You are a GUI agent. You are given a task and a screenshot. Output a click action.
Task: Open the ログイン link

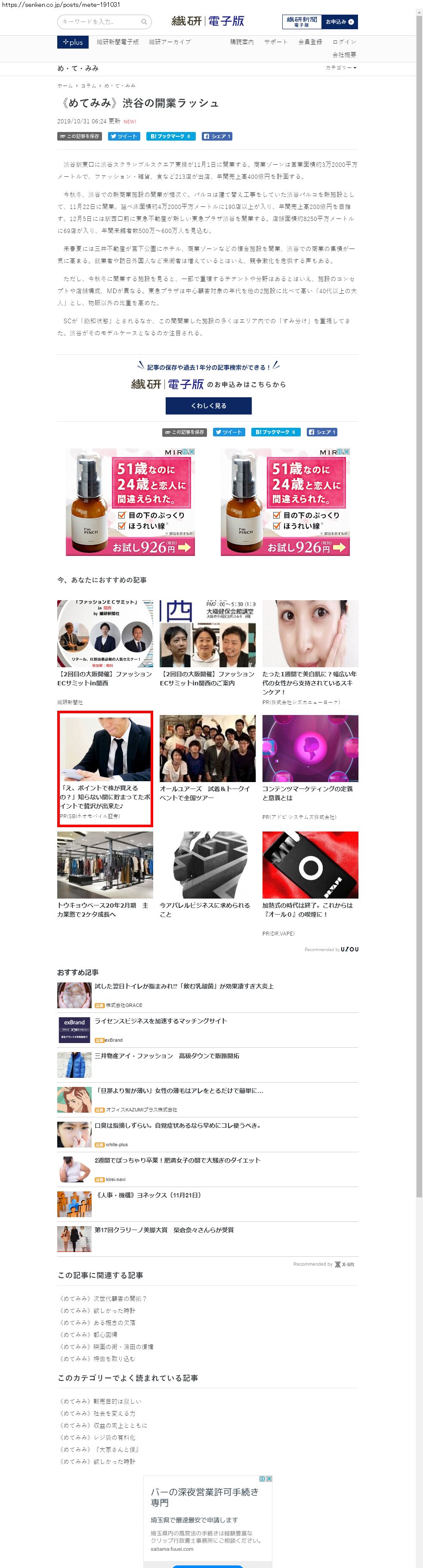click(344, 42)
